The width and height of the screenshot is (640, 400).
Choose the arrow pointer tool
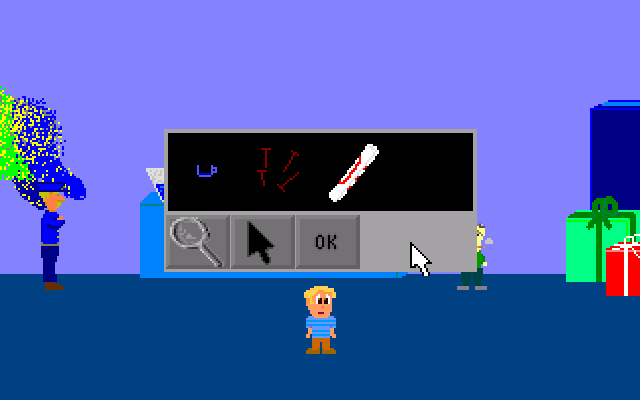tap(261, 241)
